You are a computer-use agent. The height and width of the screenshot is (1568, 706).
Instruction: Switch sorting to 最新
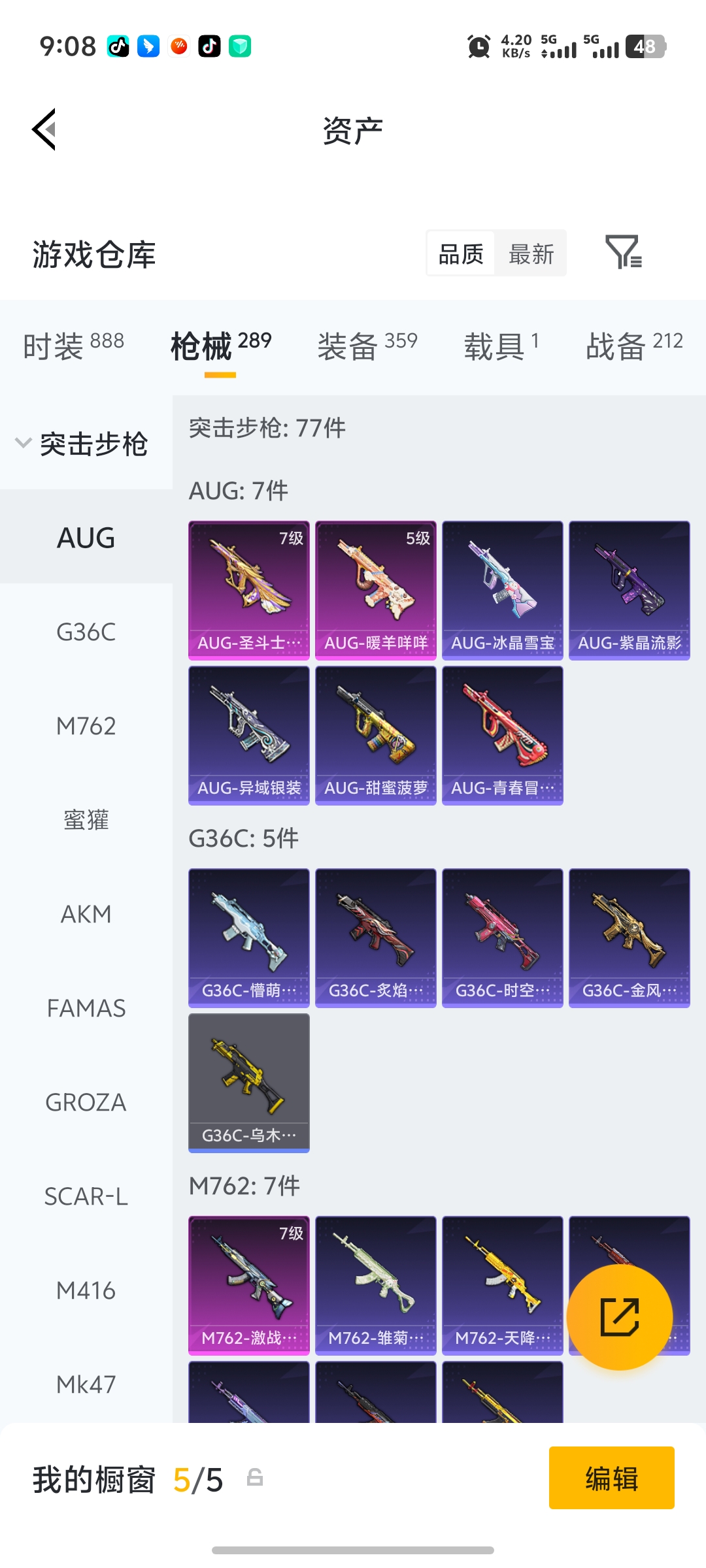[x=531, y=253]
